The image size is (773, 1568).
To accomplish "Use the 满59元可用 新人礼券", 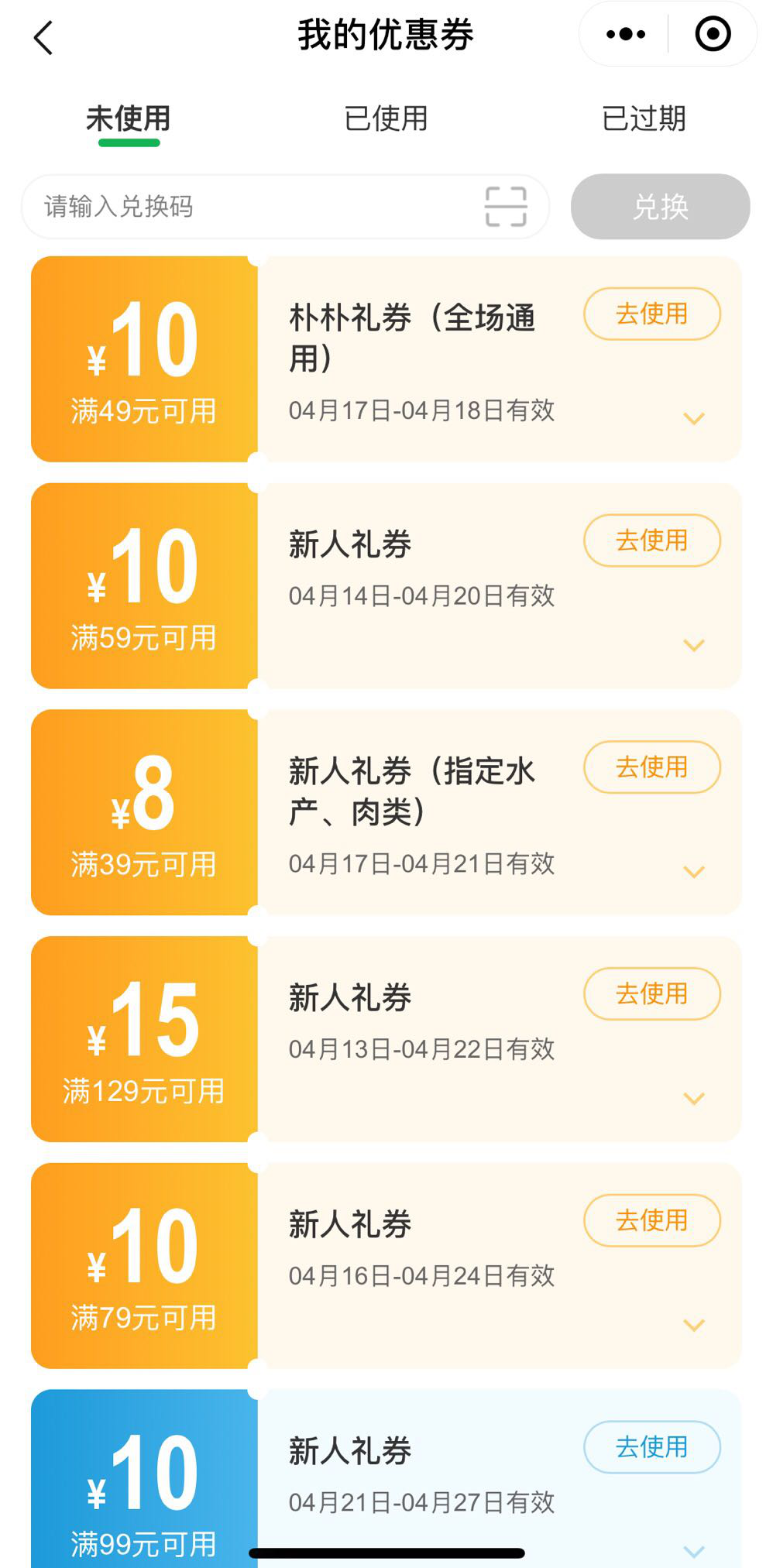I will pos(651,540).
